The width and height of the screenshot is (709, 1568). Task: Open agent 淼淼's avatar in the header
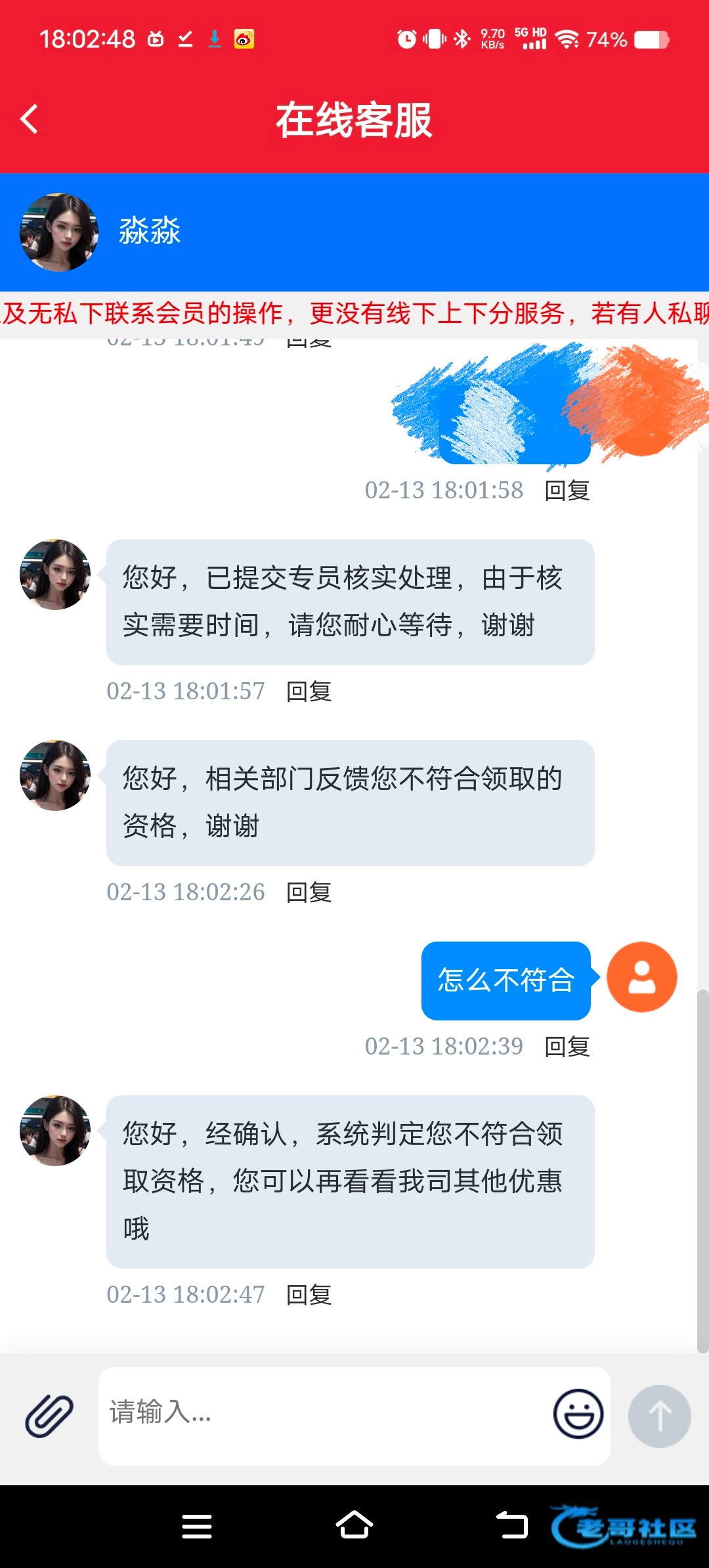click(x=59, y=232)
